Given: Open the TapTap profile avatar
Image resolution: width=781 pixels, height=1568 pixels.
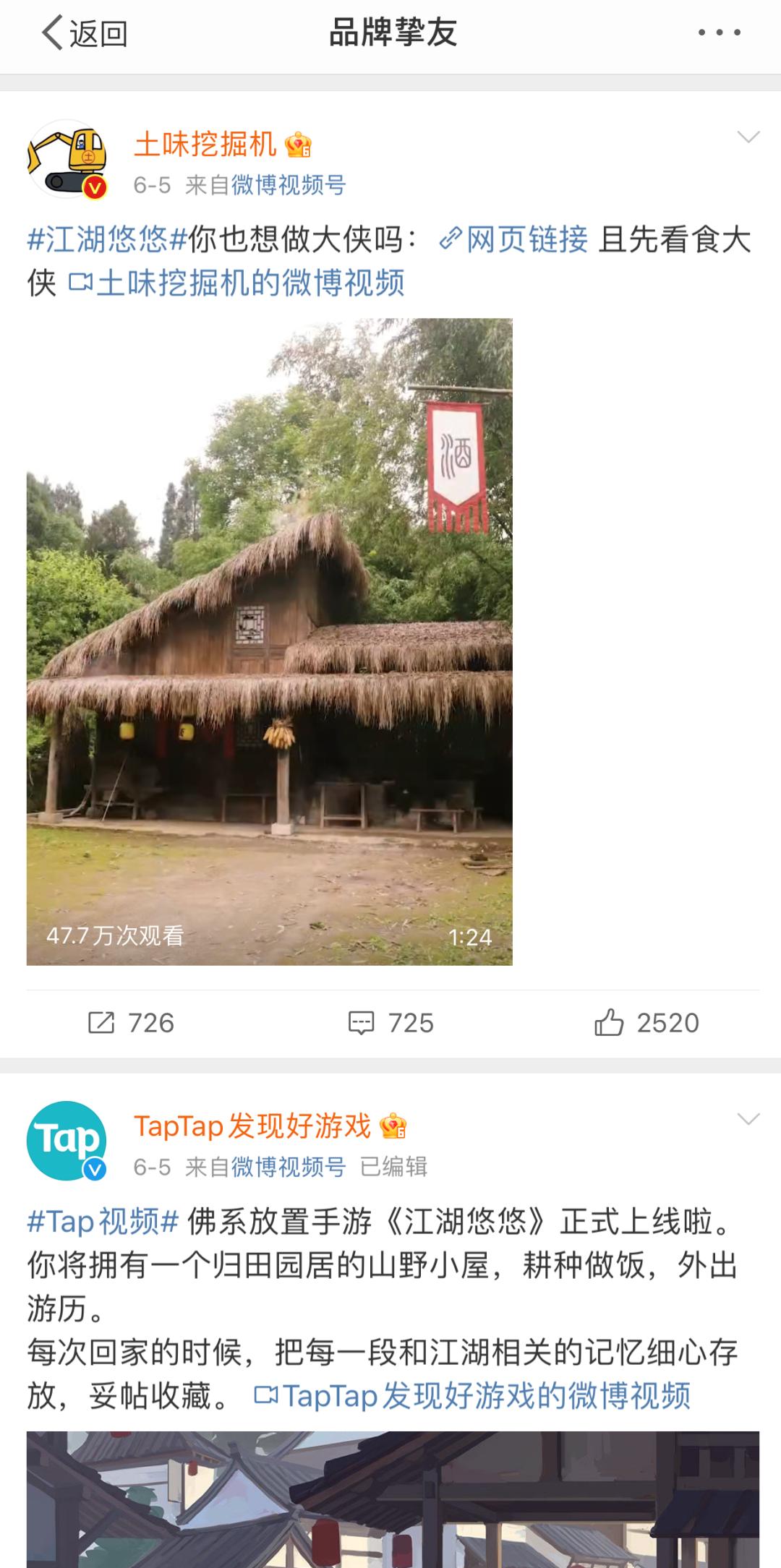Looking at the screenshot, I should pos(67,1140).
